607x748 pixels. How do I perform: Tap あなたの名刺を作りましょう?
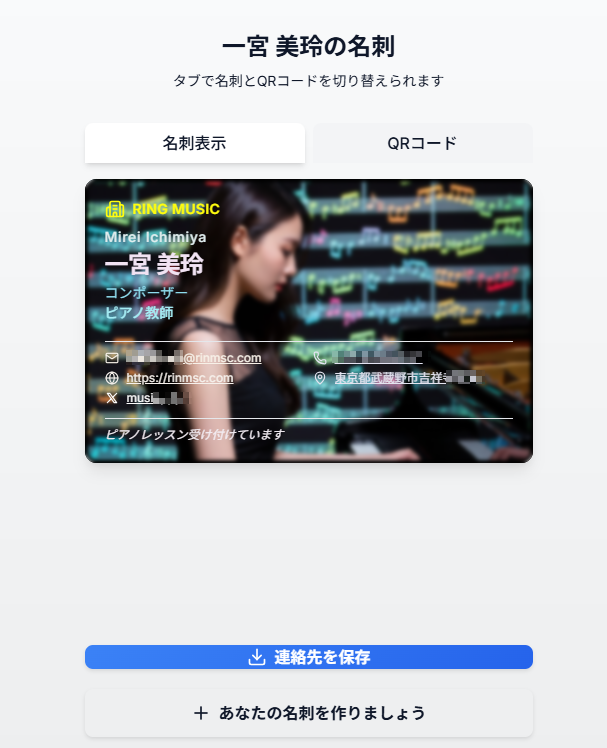click(309, 713)
